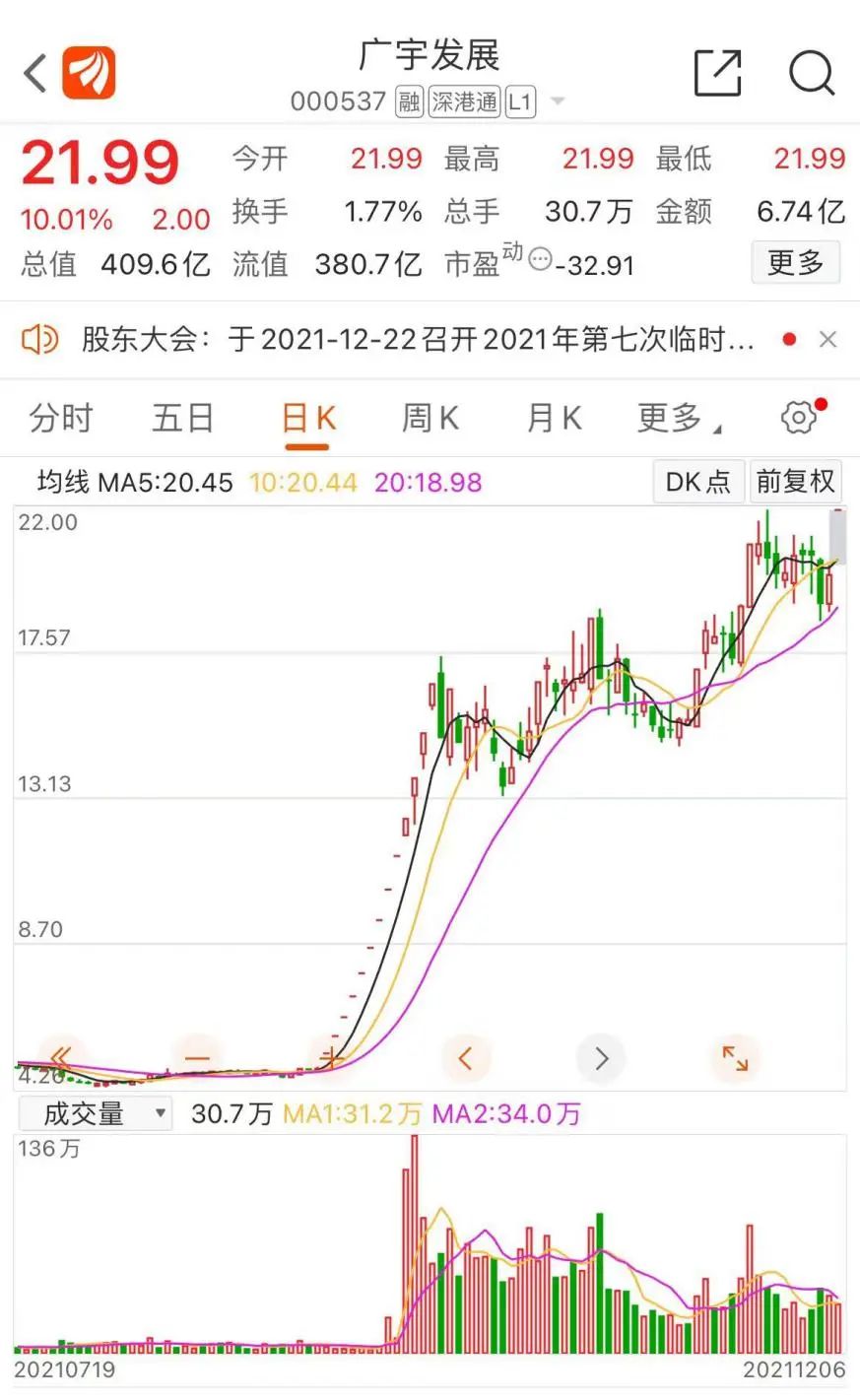Switch to the 月K chart tab
Screen dimensions: 860x1400
click(555, 419)
